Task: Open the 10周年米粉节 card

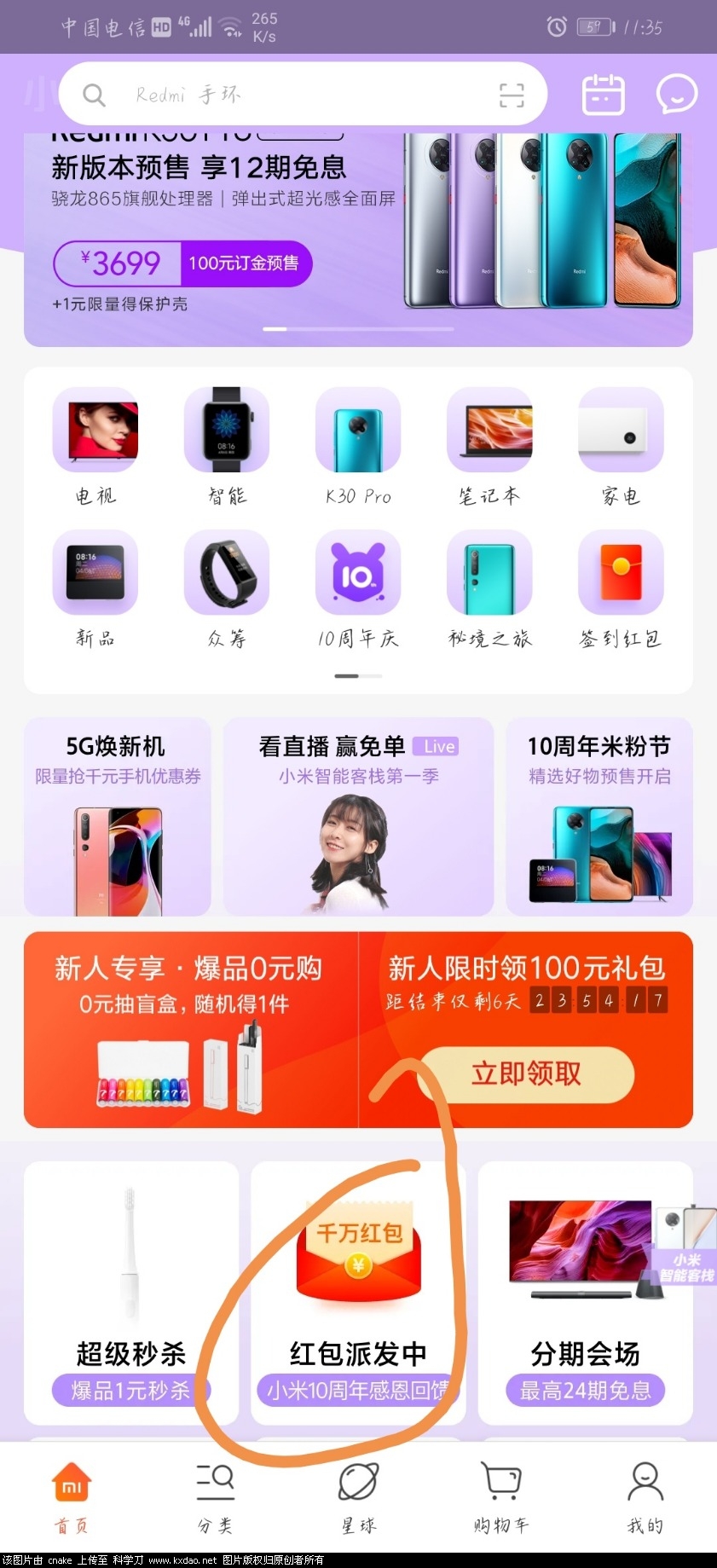Action: pos(598,817)
